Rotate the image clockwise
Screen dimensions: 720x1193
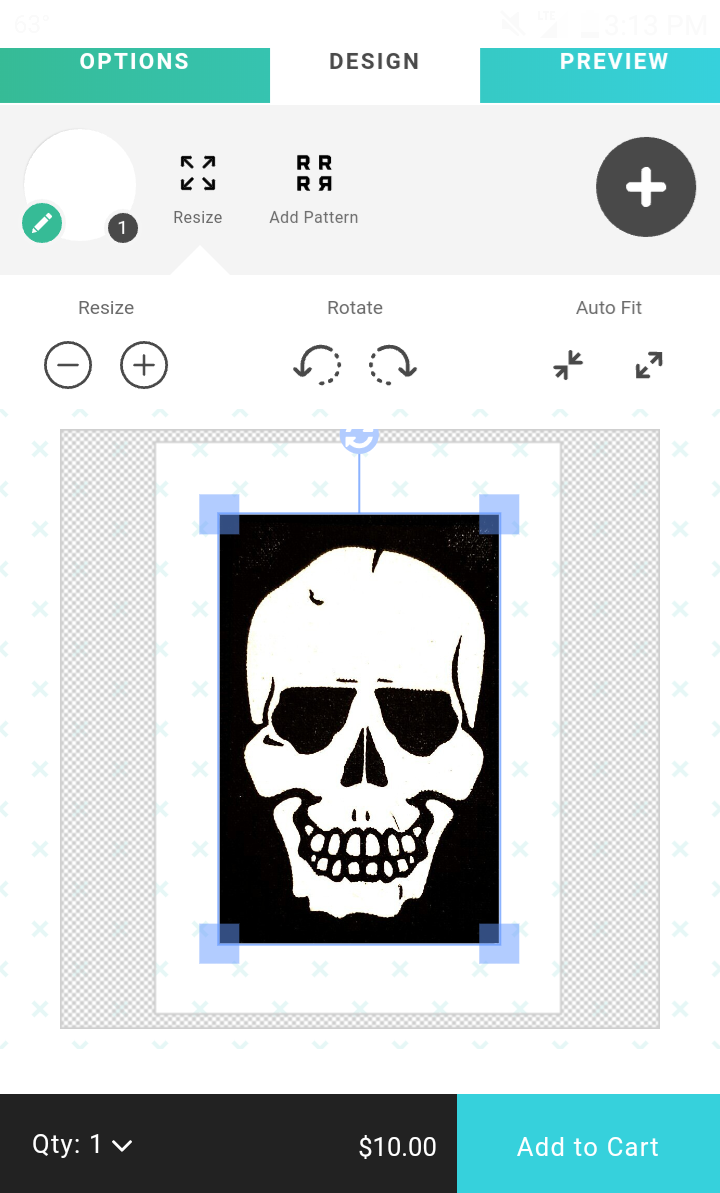(x=393, y=365)
